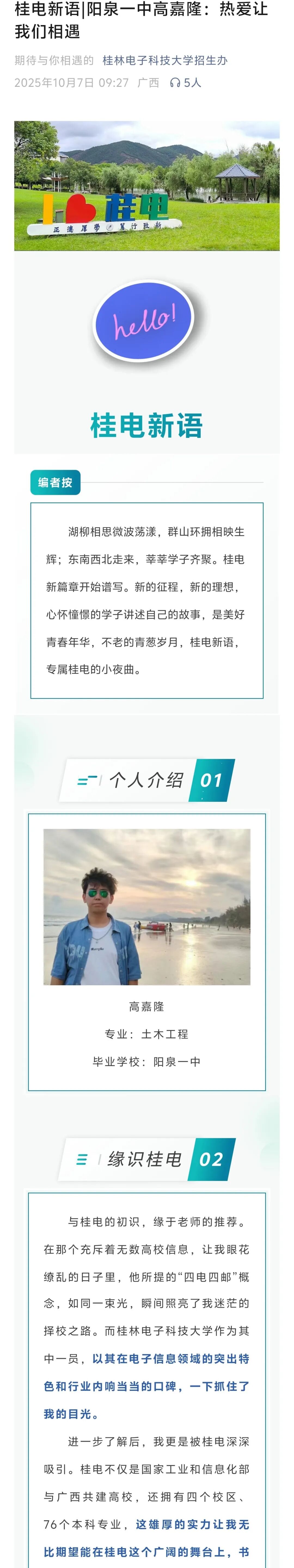The image size is (294, 1568).
Task: Open the beach photo of 高嘉隆
Action: tap(147, 906)
